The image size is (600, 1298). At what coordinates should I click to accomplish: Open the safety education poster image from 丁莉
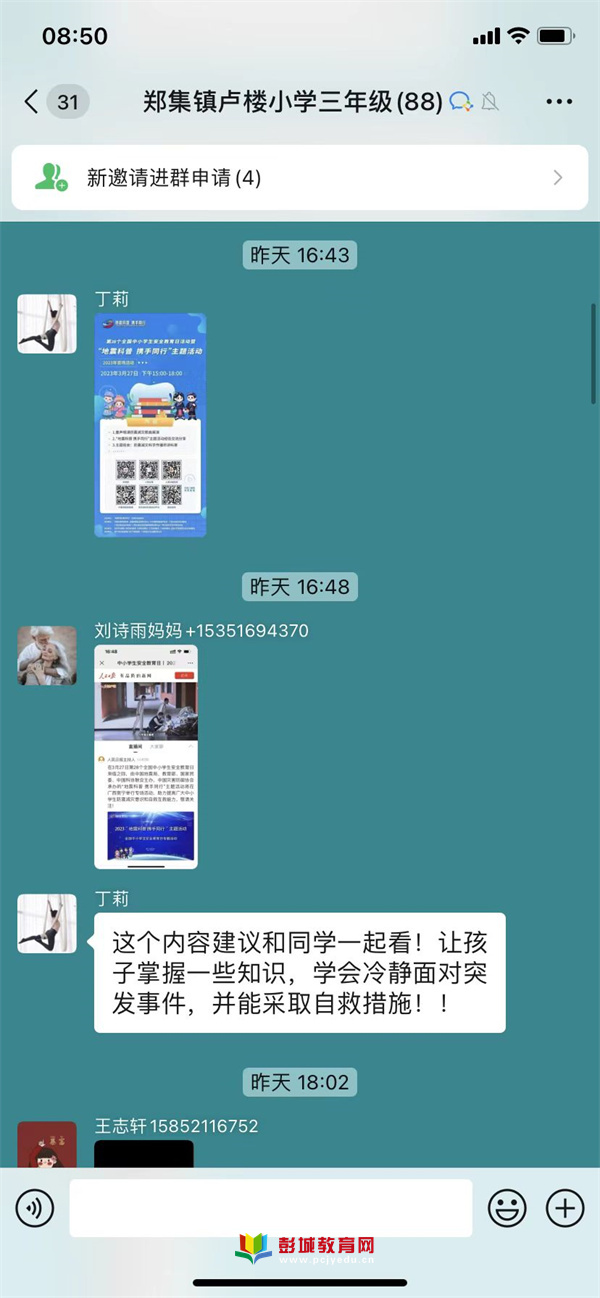coord(150,425)
